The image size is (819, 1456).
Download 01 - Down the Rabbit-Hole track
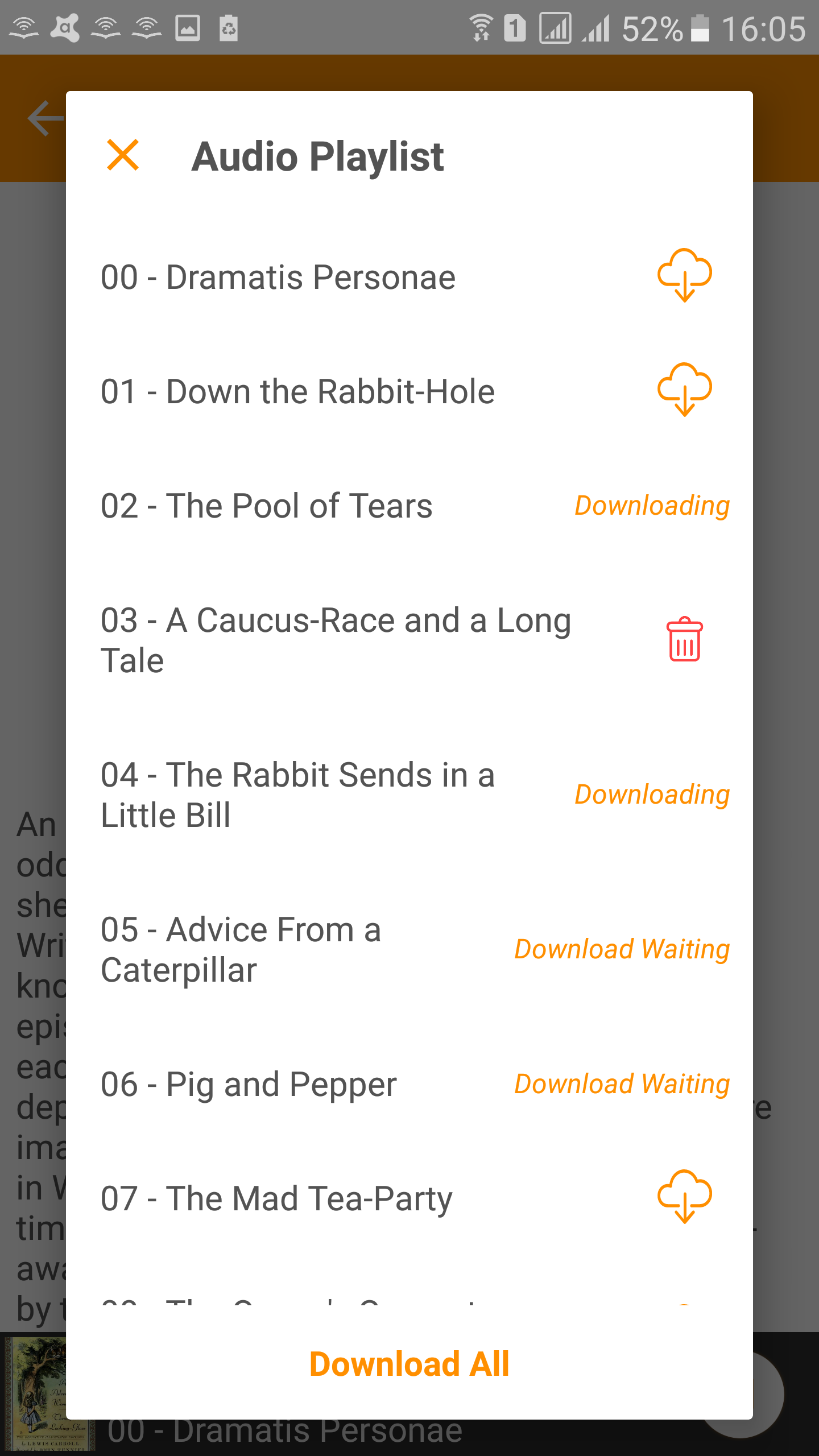click(684, 390)
